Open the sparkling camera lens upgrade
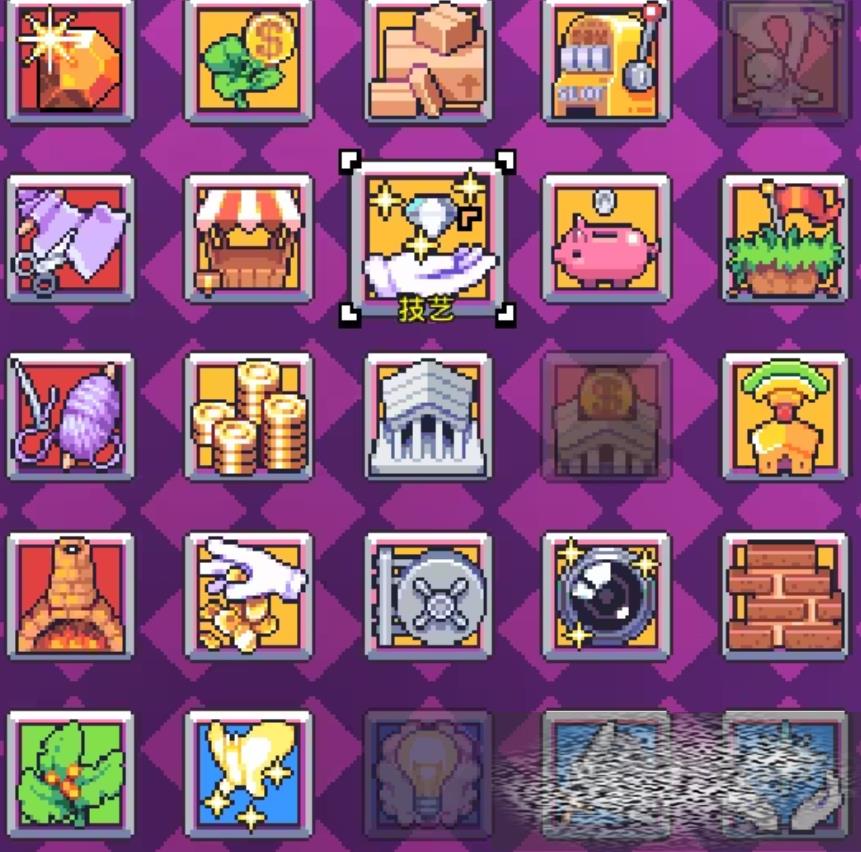The height and width of the screenshot is (852, 861). (x=606, y=595)
